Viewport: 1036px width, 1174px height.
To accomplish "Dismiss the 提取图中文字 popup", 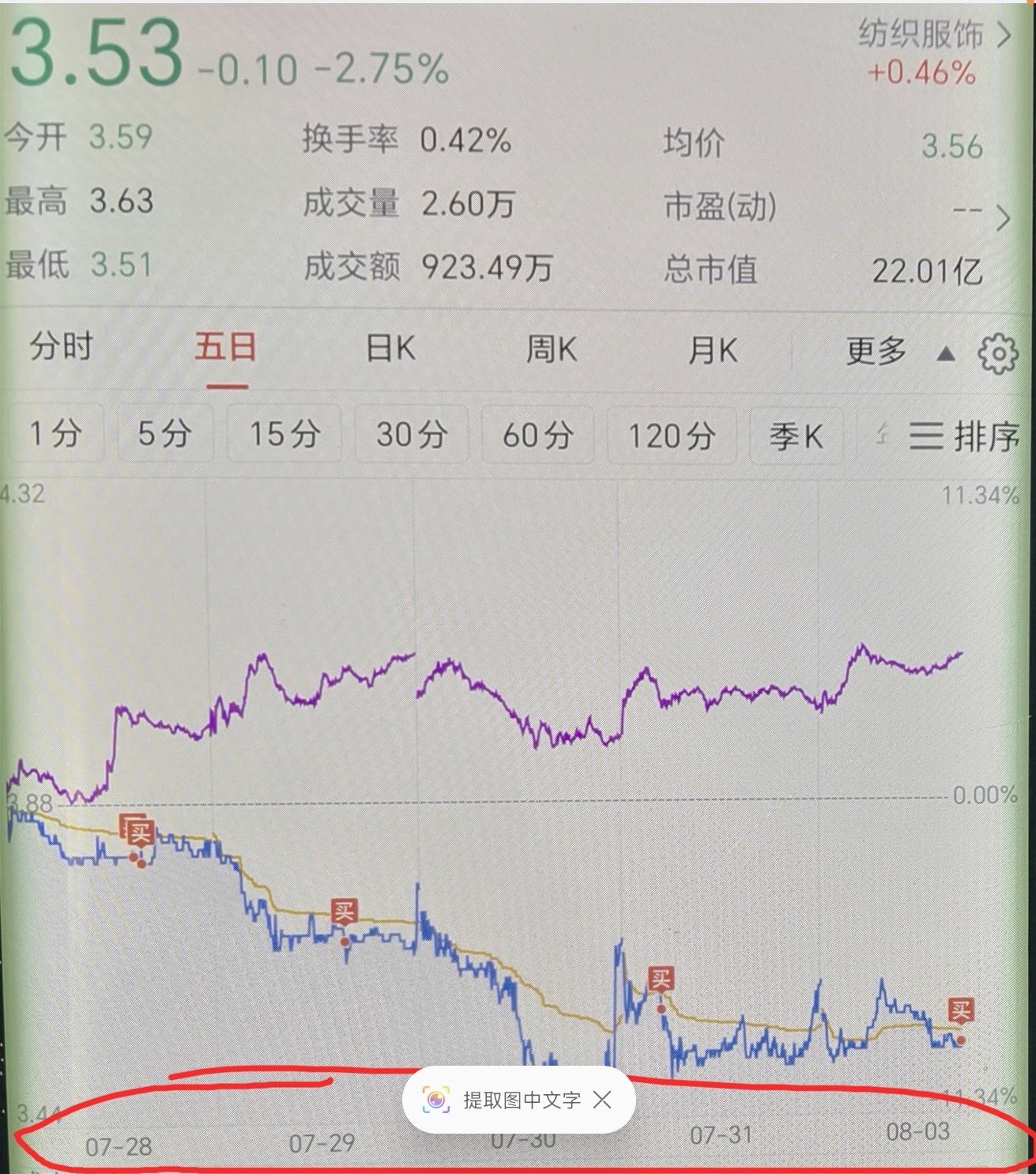I will click(602, 1099).
